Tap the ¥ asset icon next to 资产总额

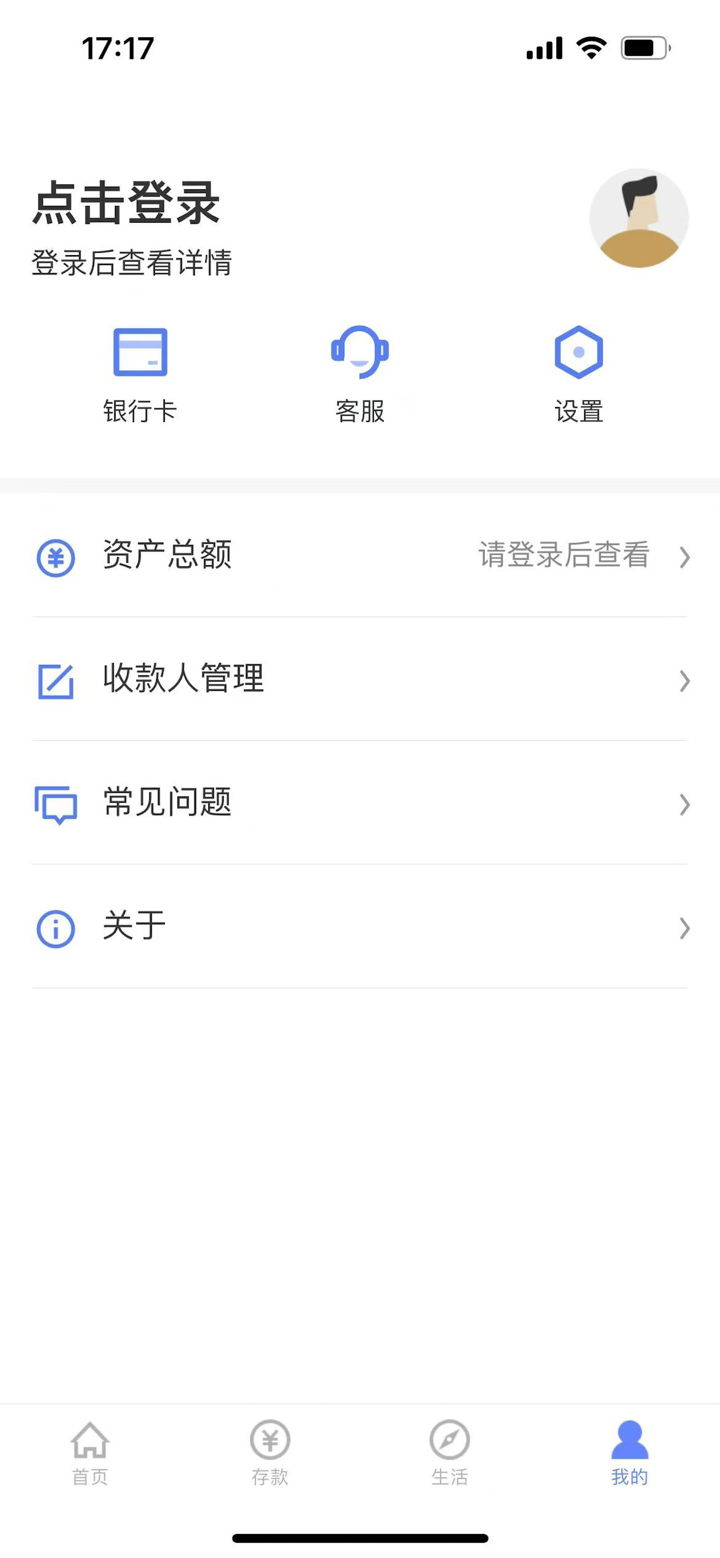(57, 557)
